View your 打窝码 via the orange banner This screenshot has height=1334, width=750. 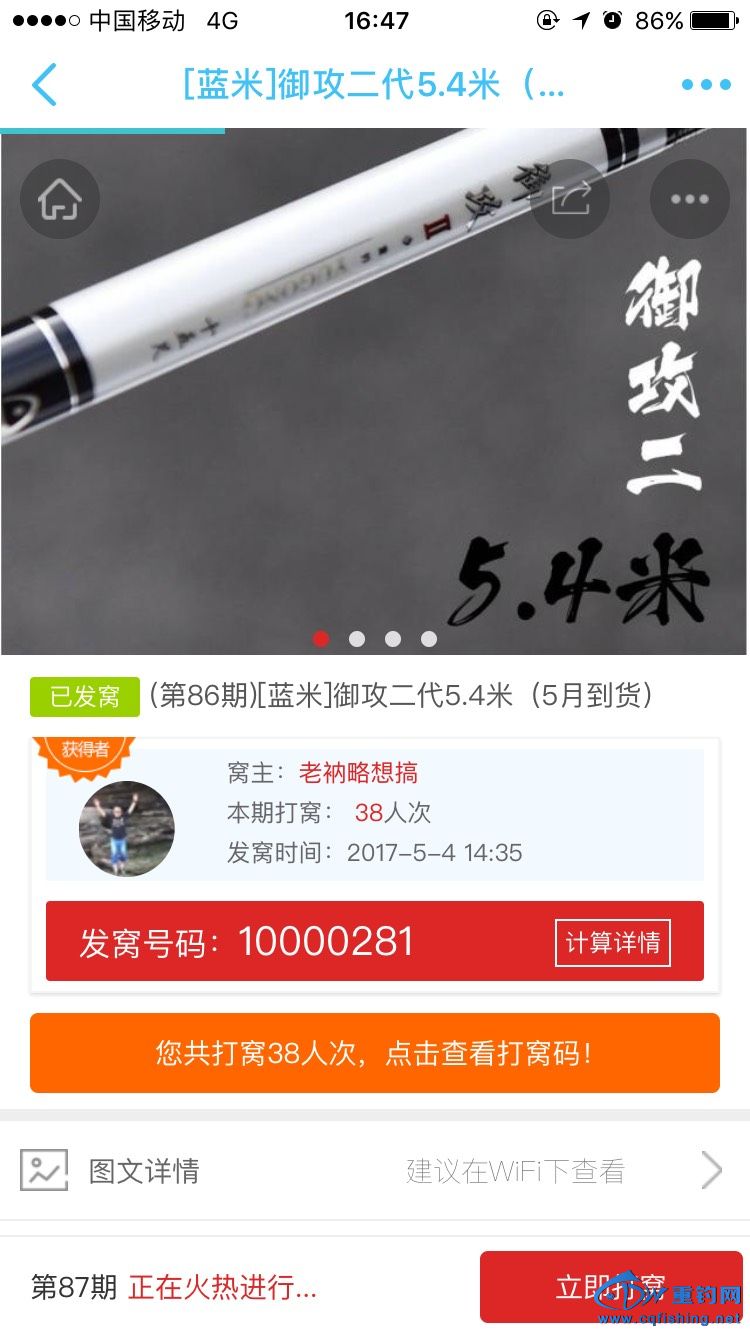374,1053
